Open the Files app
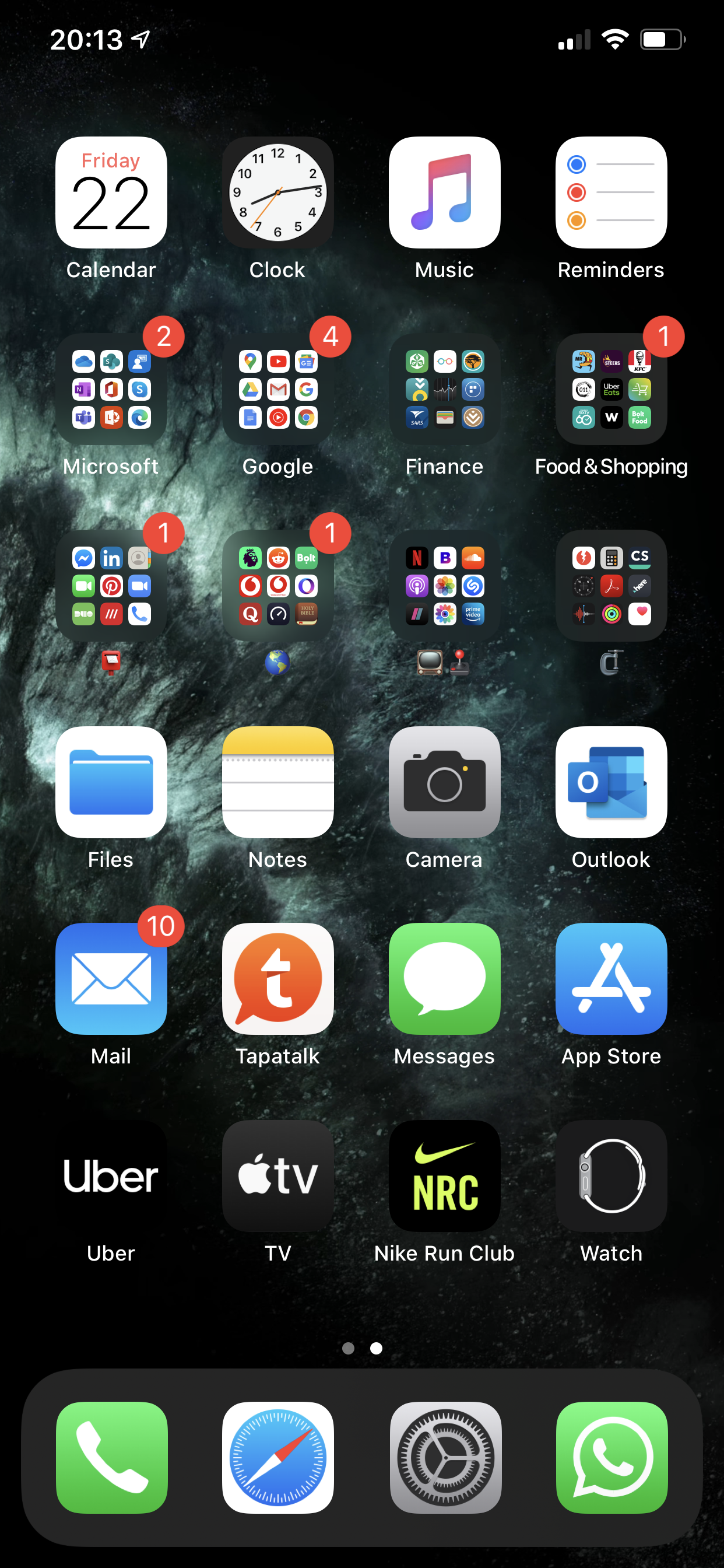The height and width of the screenshot is (1568, 724). 111,782
